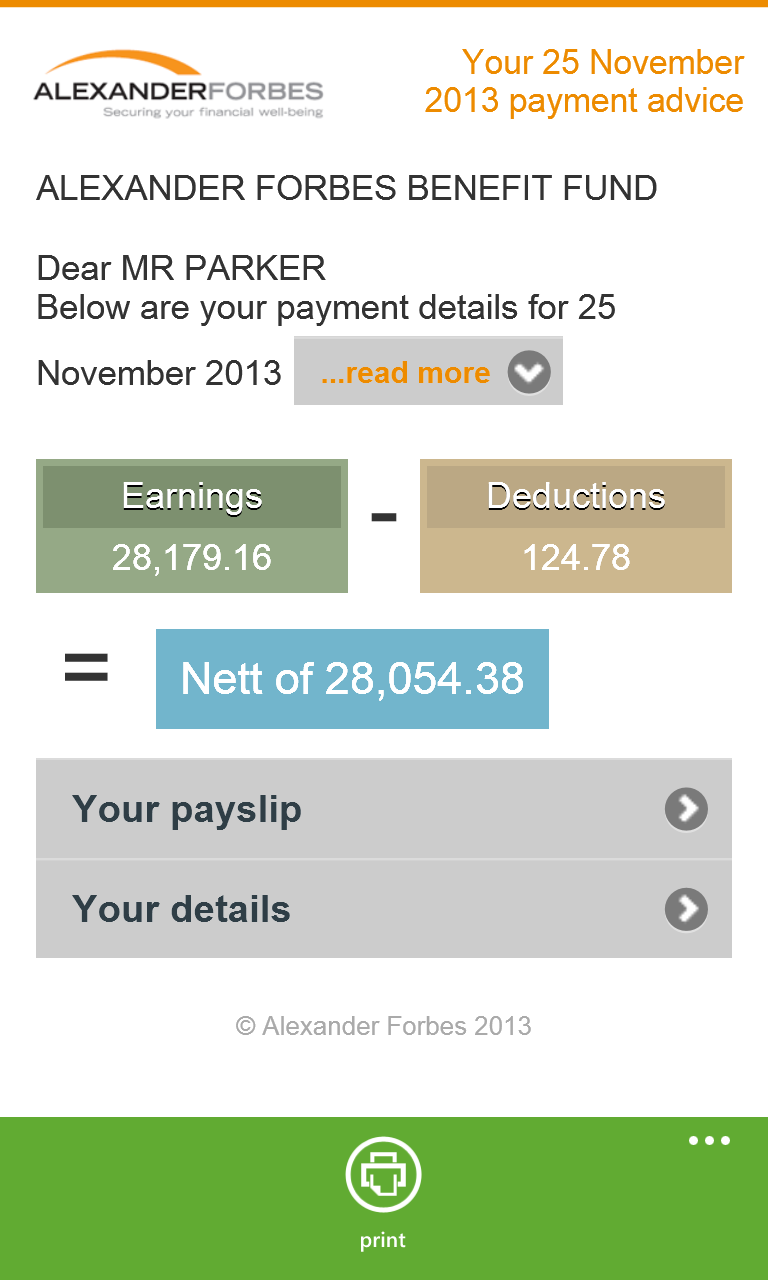Print the payment advice
Image resolution: width=768 pixels, height=1280 pixels.
click(383, 1176)
